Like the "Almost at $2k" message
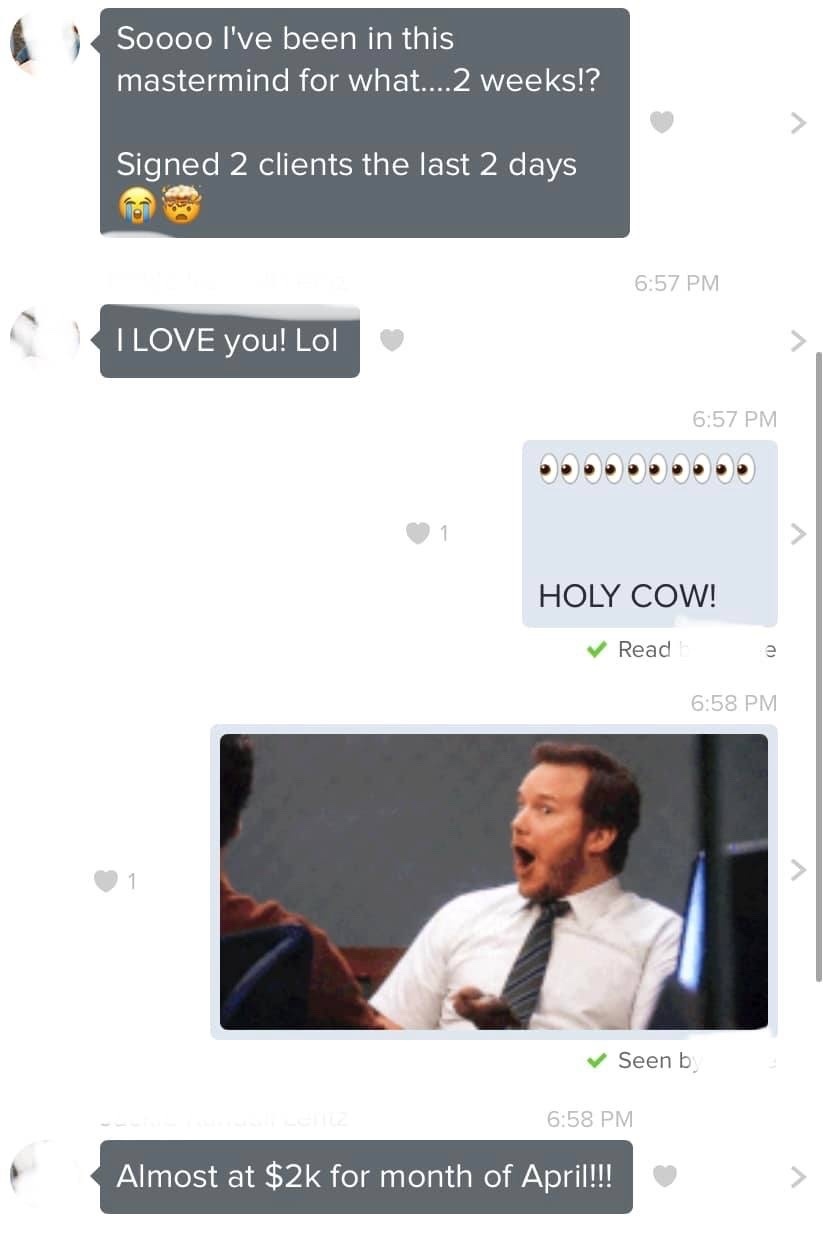 (664, 1177)
